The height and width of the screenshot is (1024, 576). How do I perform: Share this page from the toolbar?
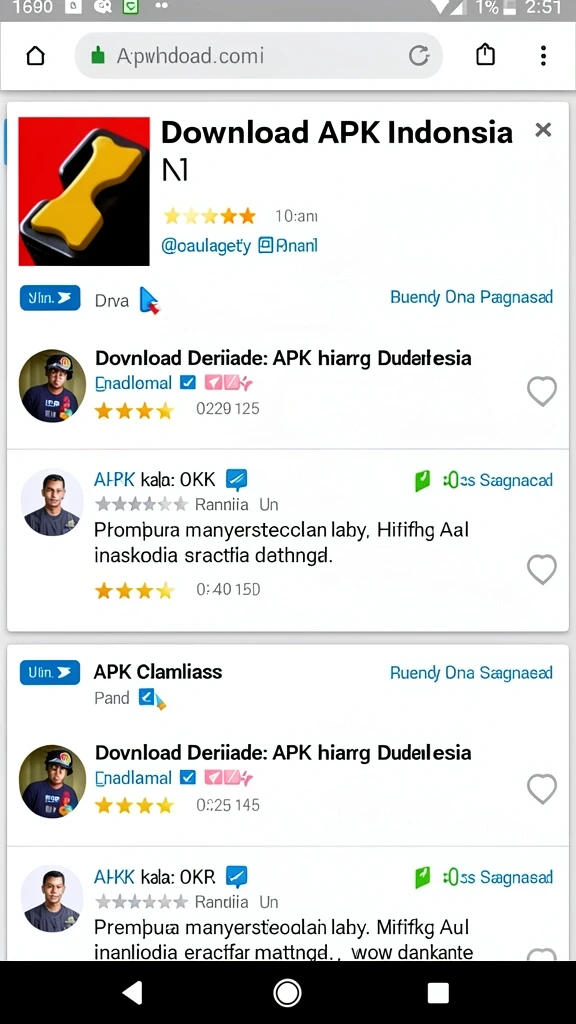[x=485, y=55]
